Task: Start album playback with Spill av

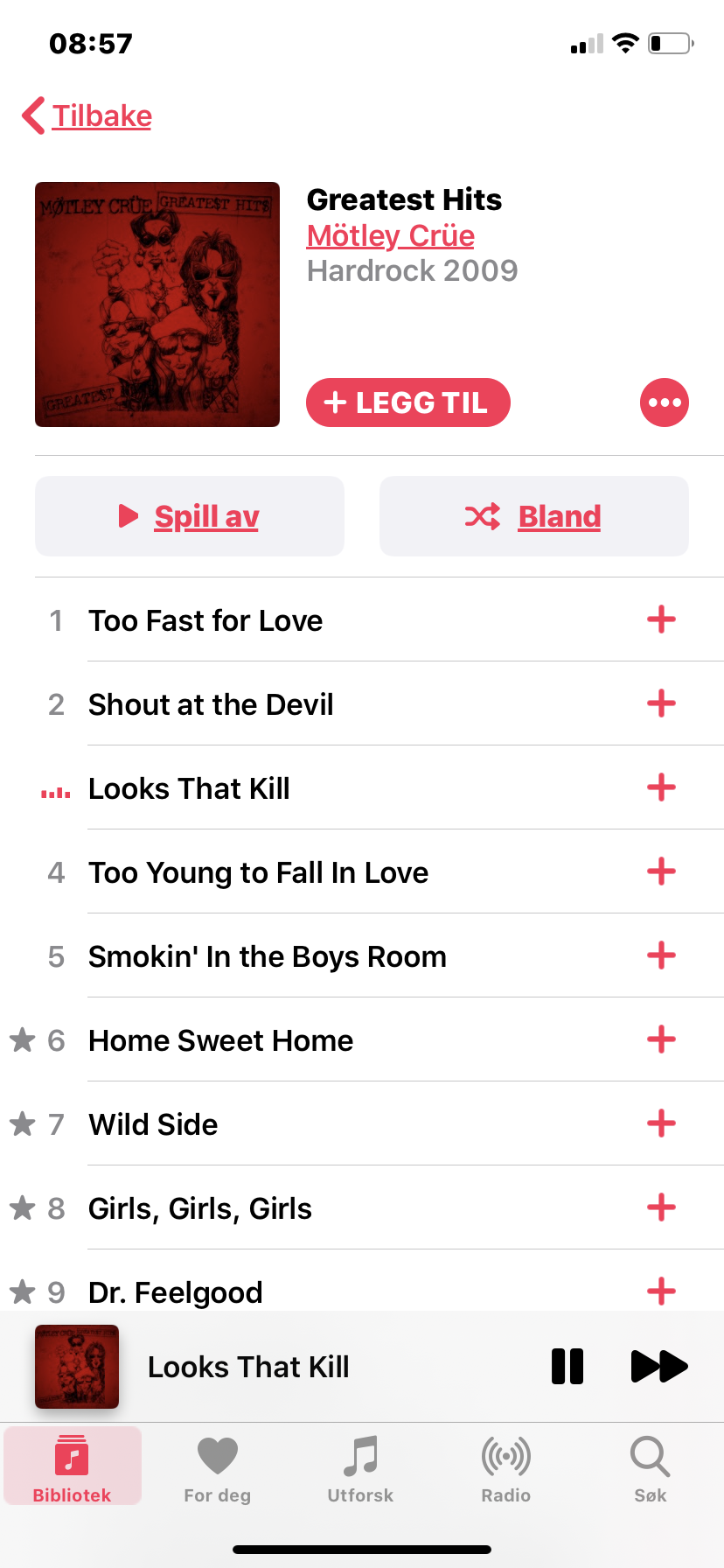Action: [190, 516]
